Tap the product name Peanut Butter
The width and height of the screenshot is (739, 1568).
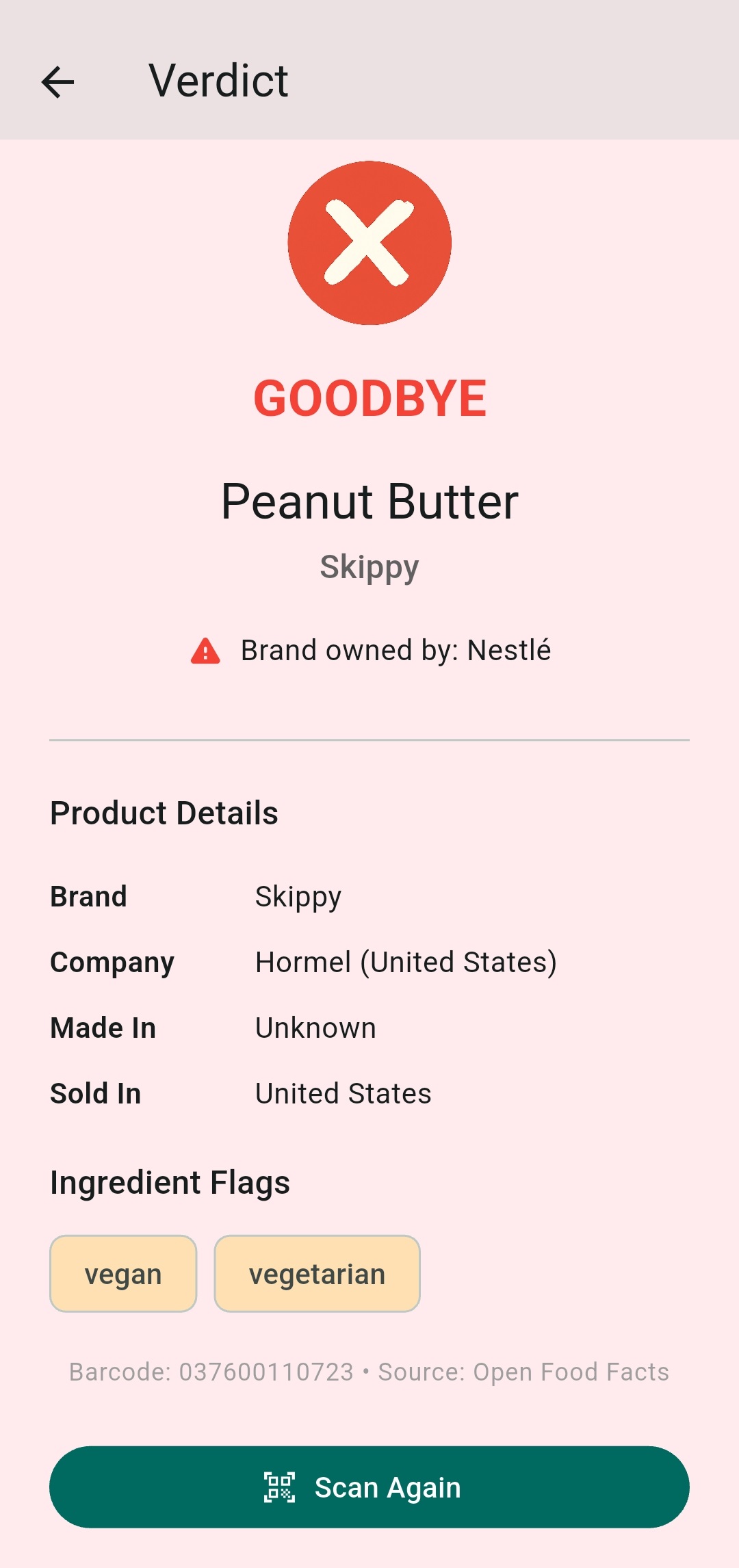[369, 501]
